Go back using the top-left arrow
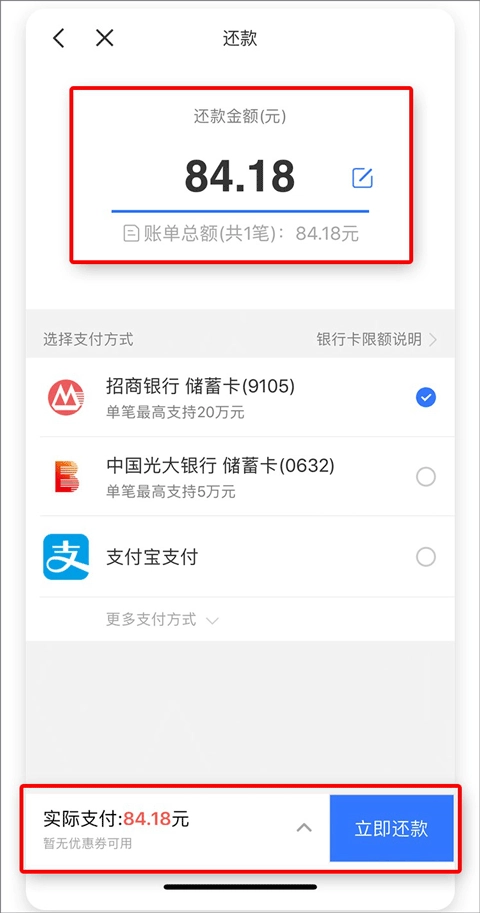This screenshot has width=480, height=913. click(x=59, y=38)
